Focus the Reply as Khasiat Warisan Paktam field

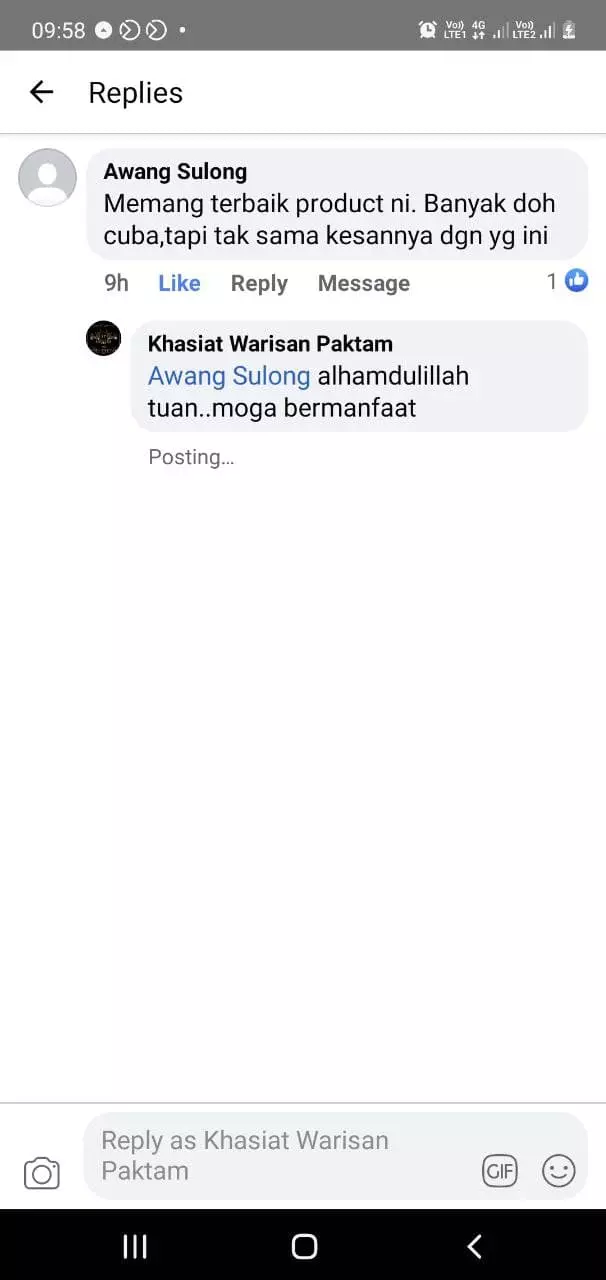pyautogui.click(x=280, y=1155)
